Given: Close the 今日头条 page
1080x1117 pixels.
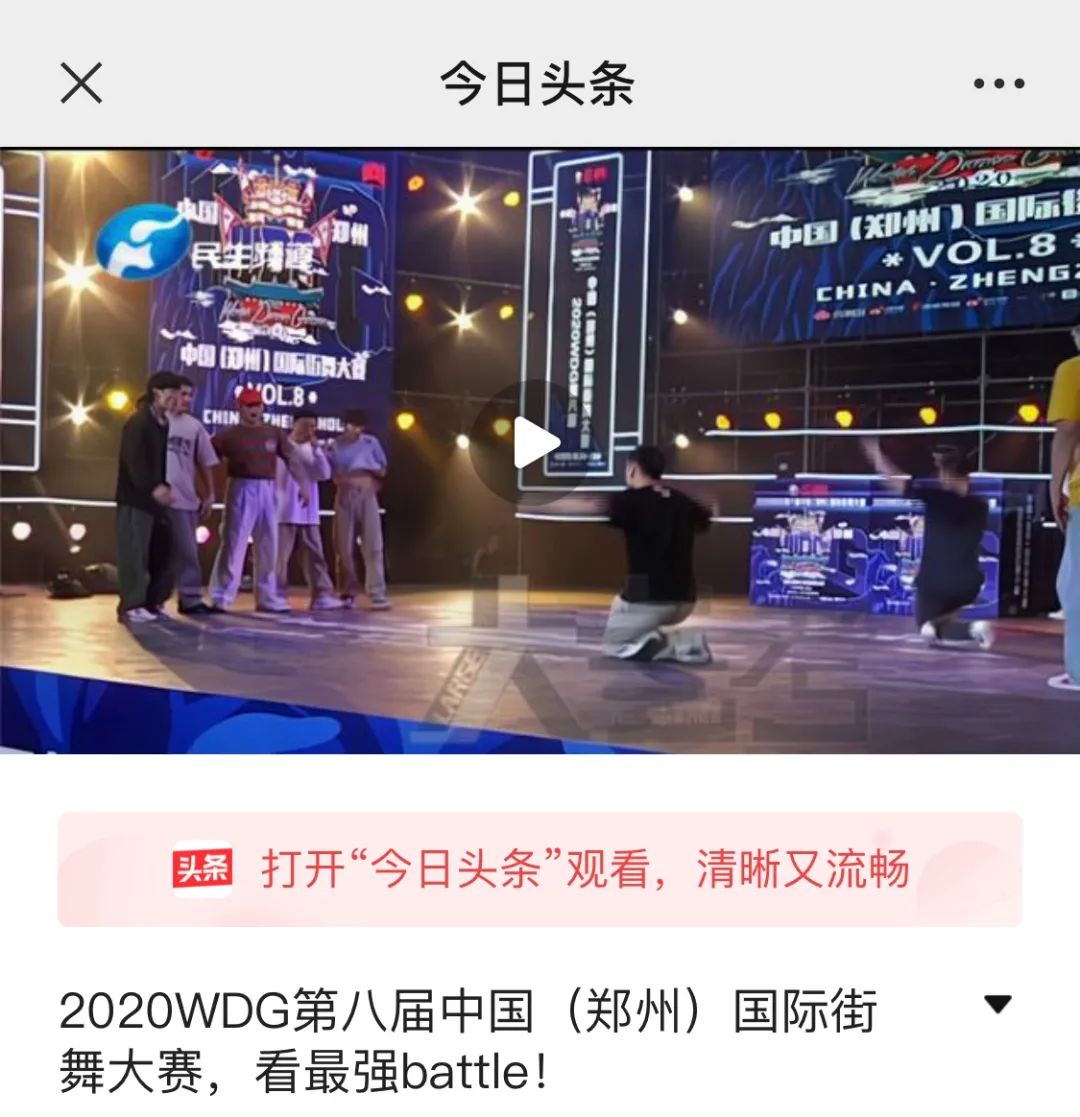Looking at the screenshot, I should (x=81, y=83).
